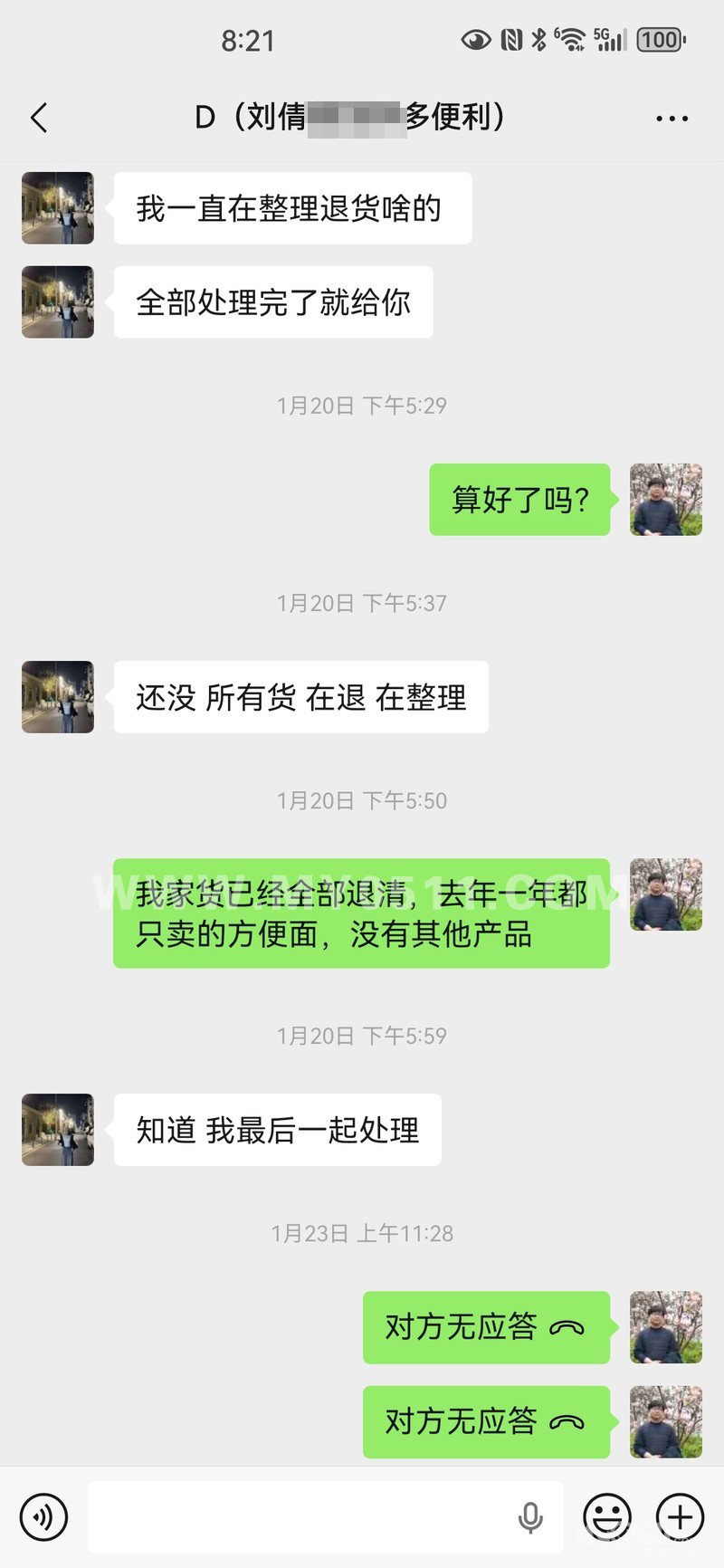Screen dimensions: 724x1568
Task: Open the chat info overflow menu
Action: (x=672, y=119)
